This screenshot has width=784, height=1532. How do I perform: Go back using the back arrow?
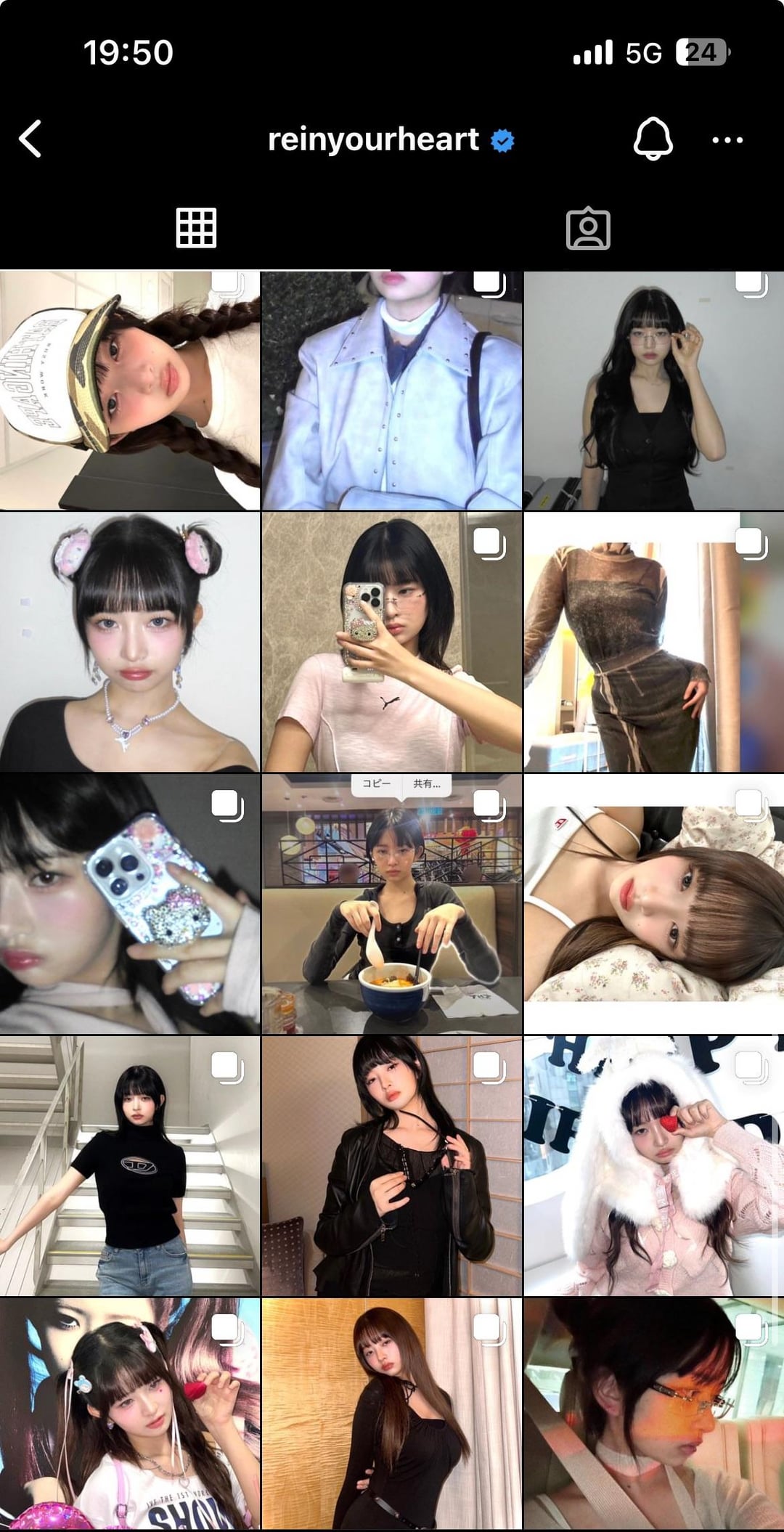[x=30, y=139]
